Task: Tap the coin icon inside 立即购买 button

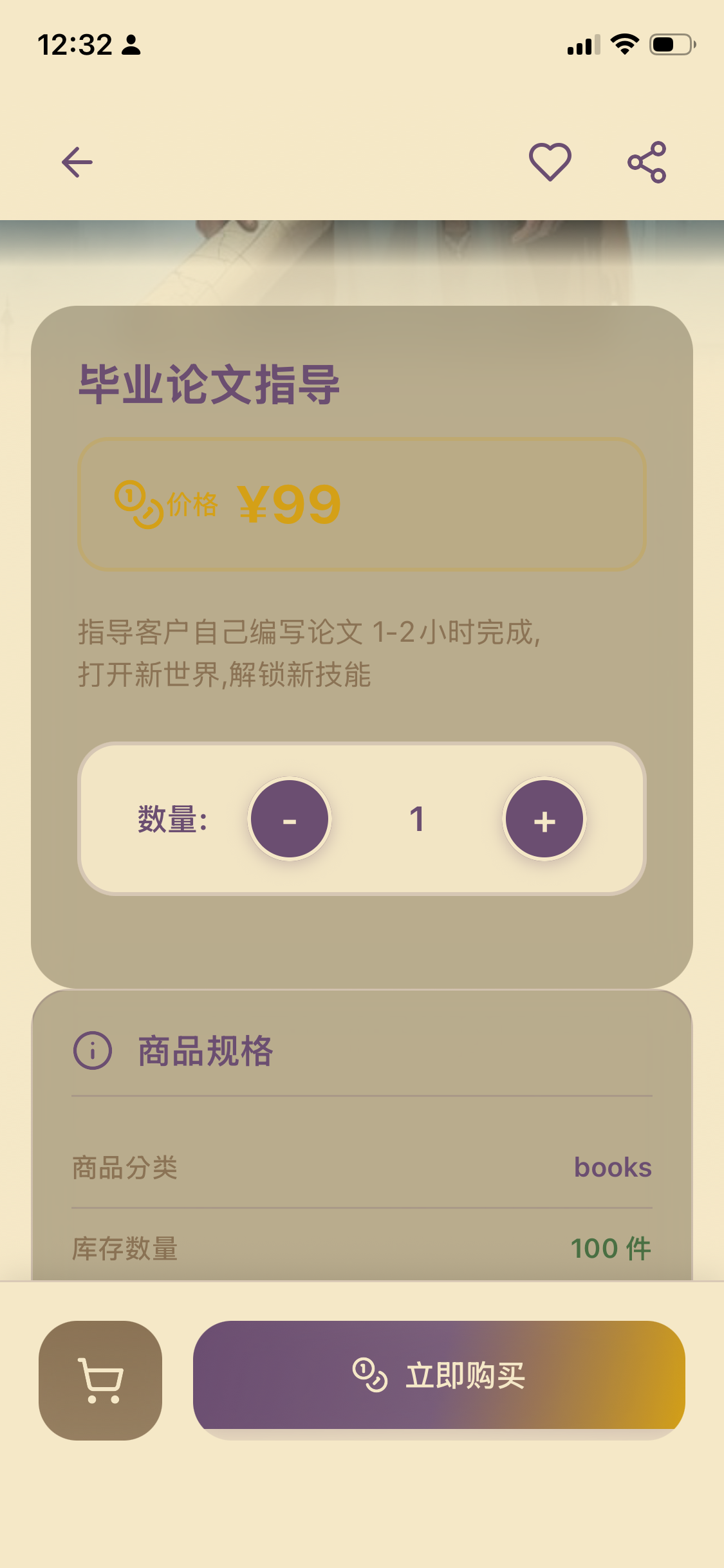Action: point(369,1376)
